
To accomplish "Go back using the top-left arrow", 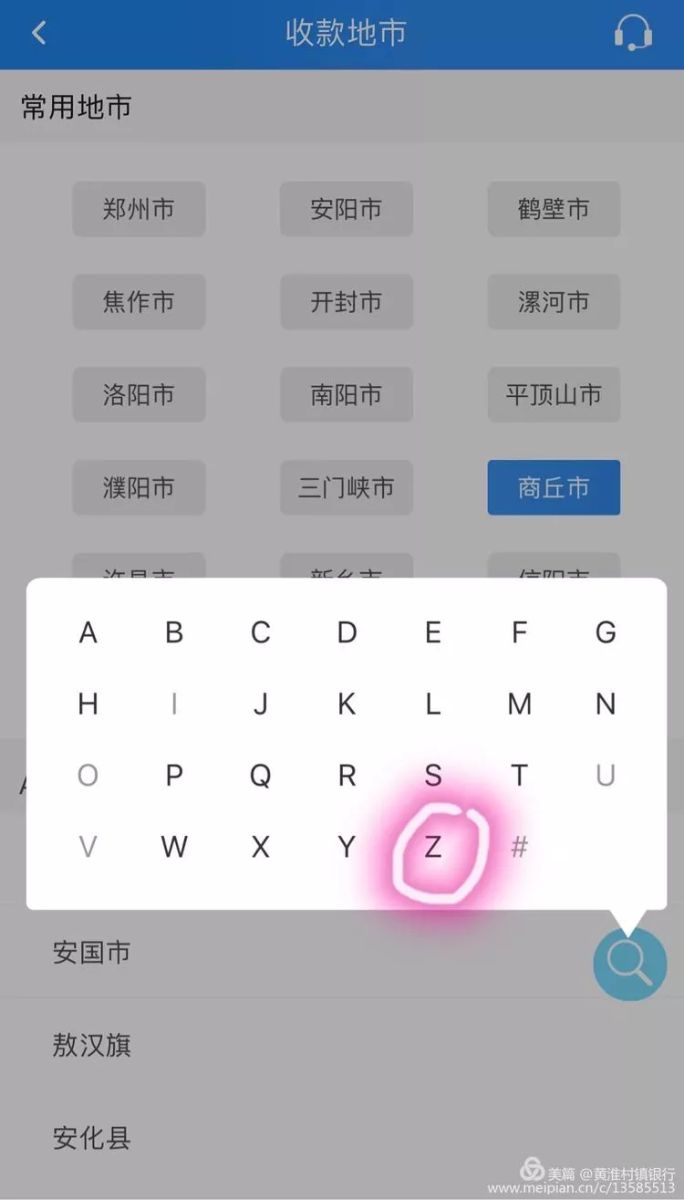I will 39,33.
